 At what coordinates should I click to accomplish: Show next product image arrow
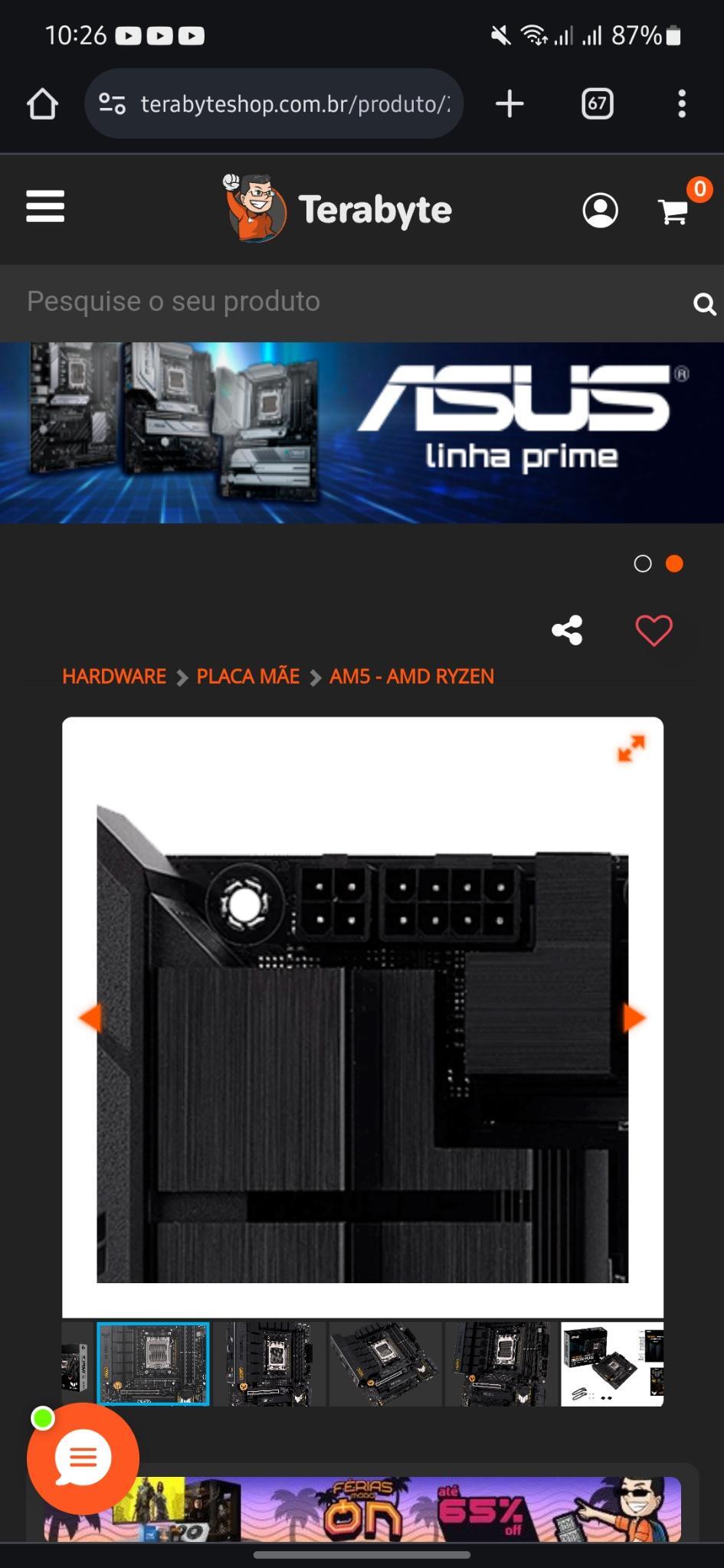(634, 1018)
